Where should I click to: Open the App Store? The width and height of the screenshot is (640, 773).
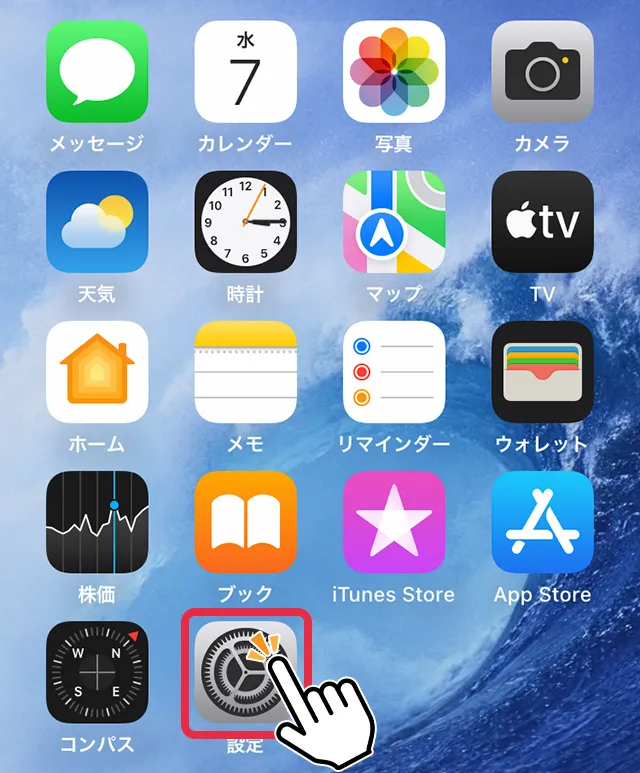coord(542,522)
